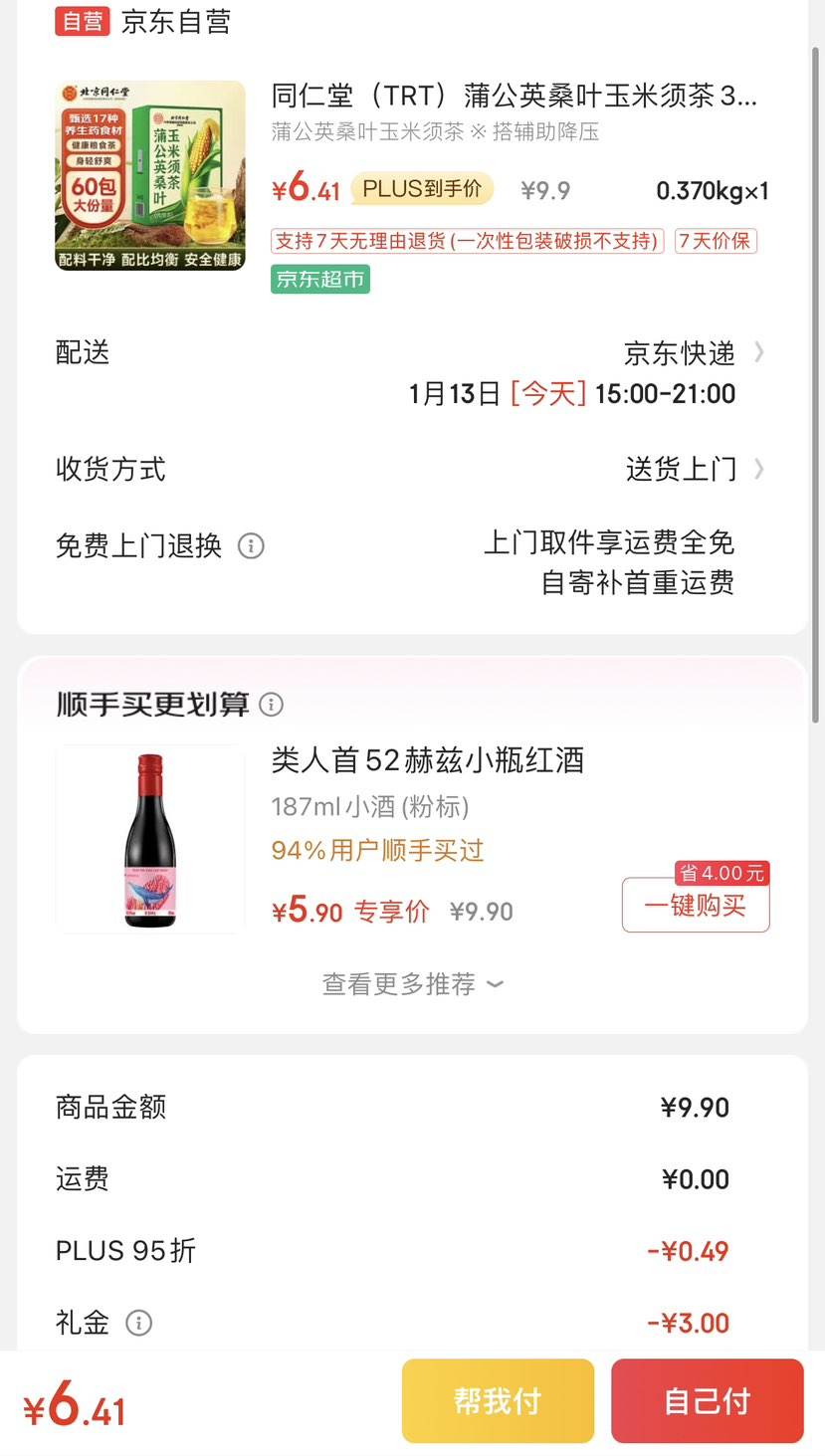Open the 类人首 red wine item
This screenshot has width=825, height=1456.
point(150,839)
